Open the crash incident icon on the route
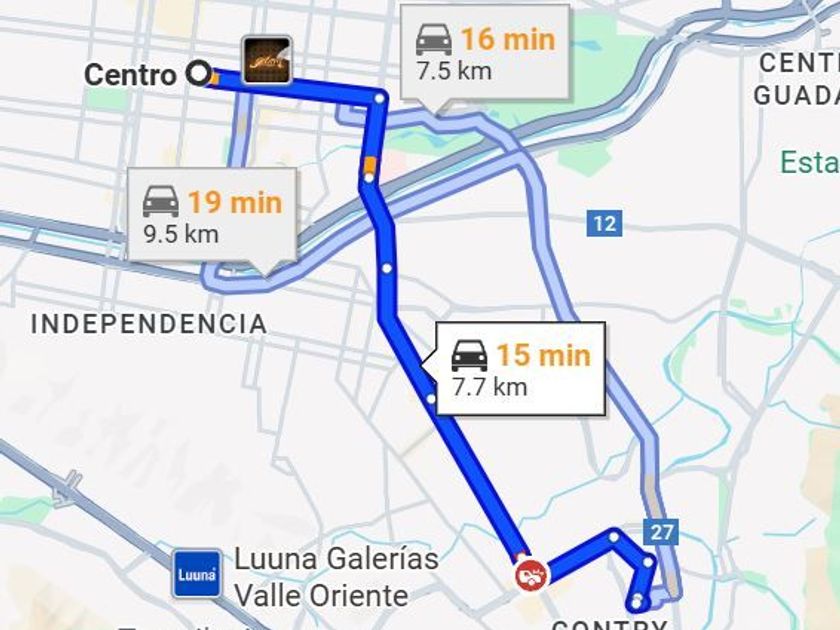Image resolution: width=840 pixels, height=630 pixels. [x=531, y=575]
